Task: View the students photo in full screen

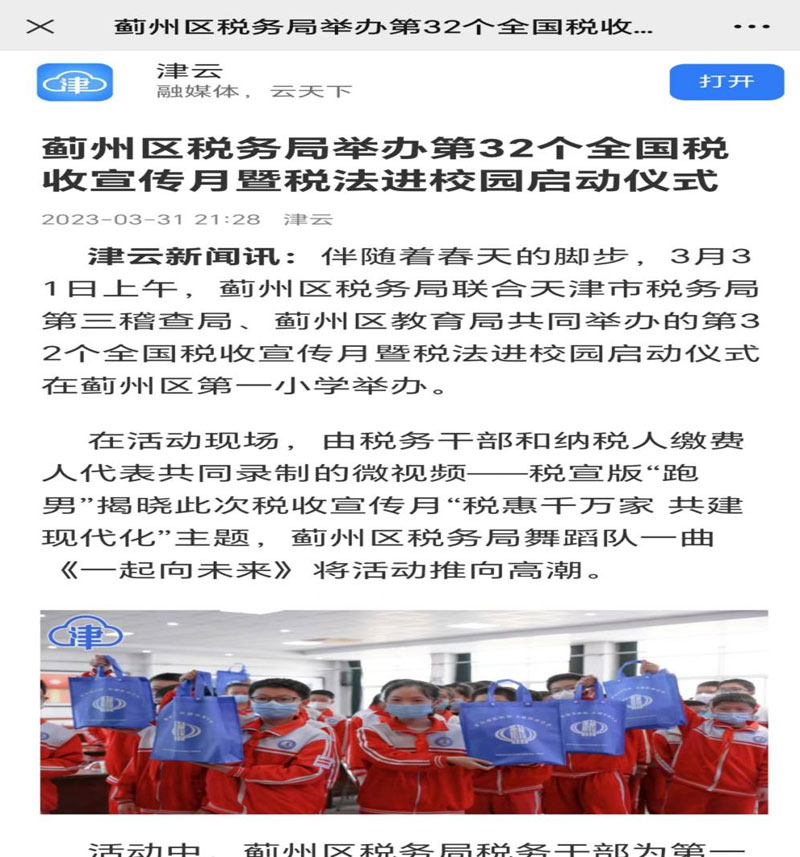Action: click(x=404, y=710)
